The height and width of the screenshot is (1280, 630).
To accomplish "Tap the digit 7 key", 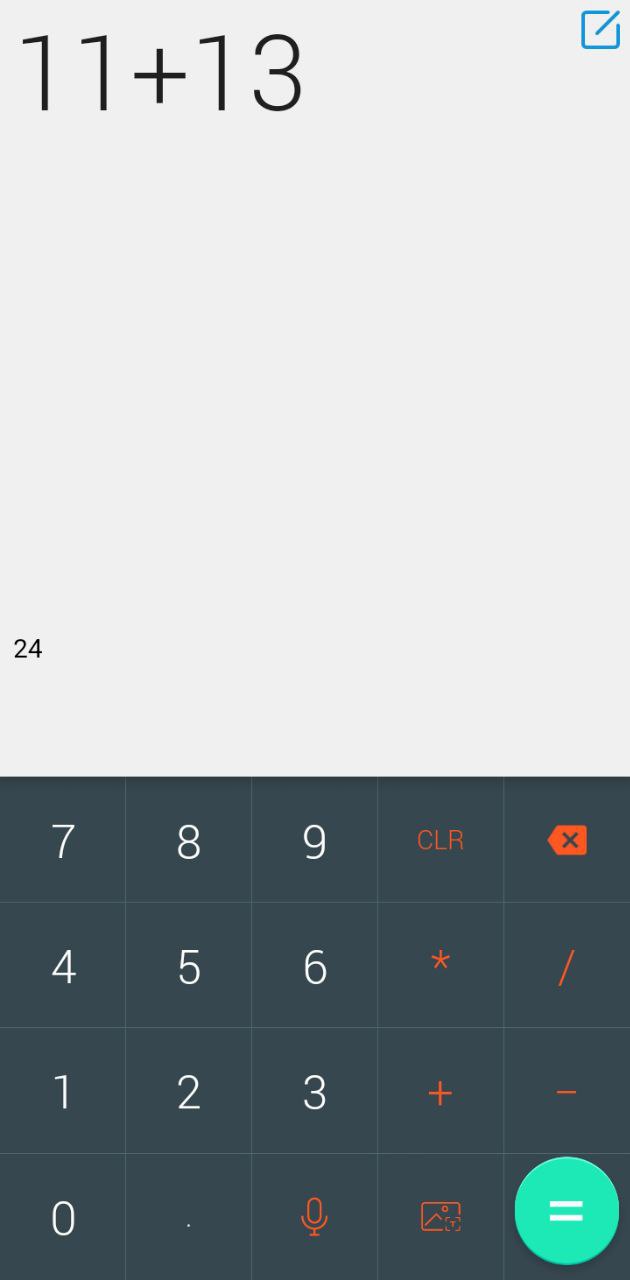I will coord(63,841).
